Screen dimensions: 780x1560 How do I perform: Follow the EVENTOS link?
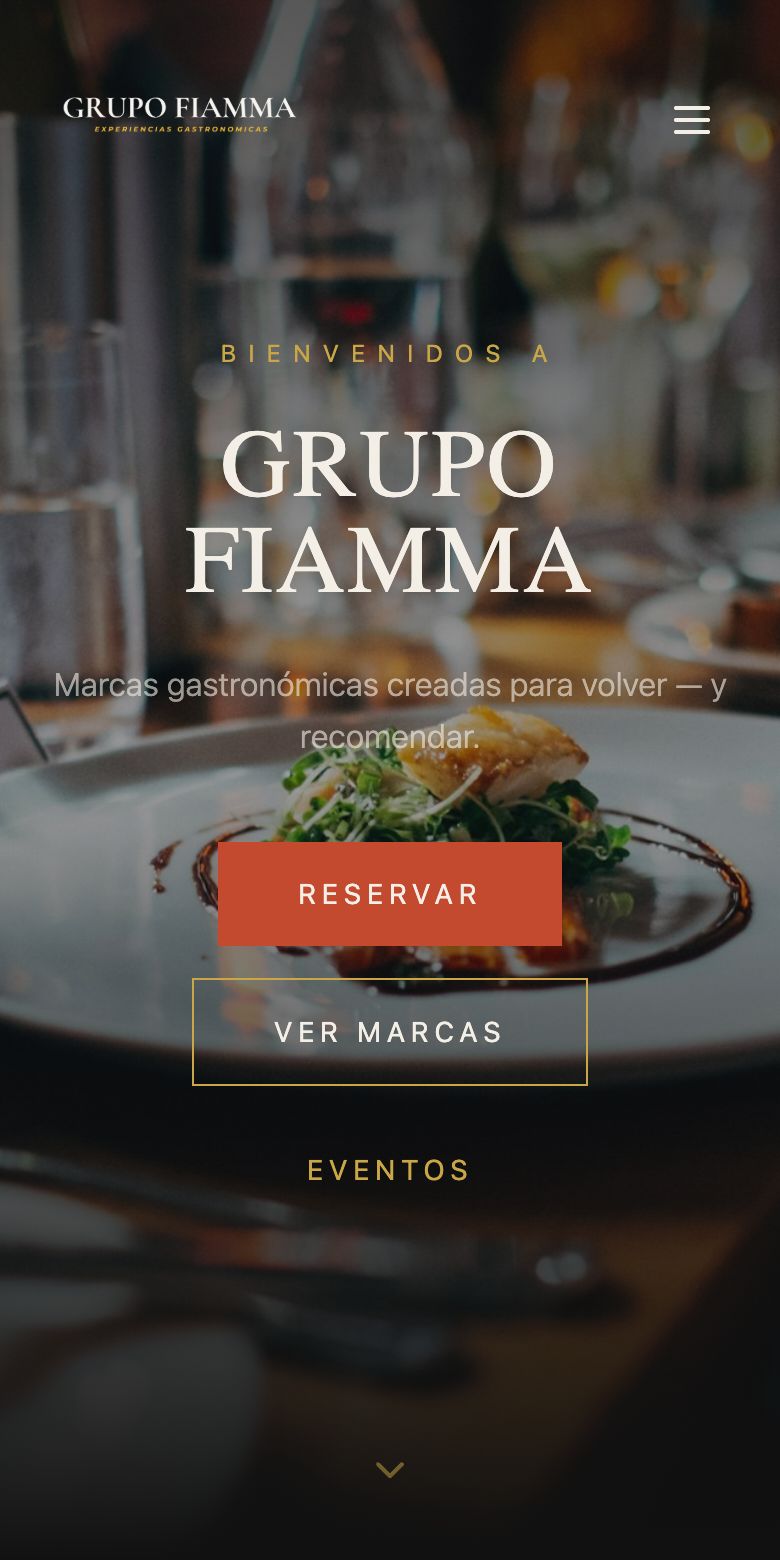click(x=389, y=1170)
